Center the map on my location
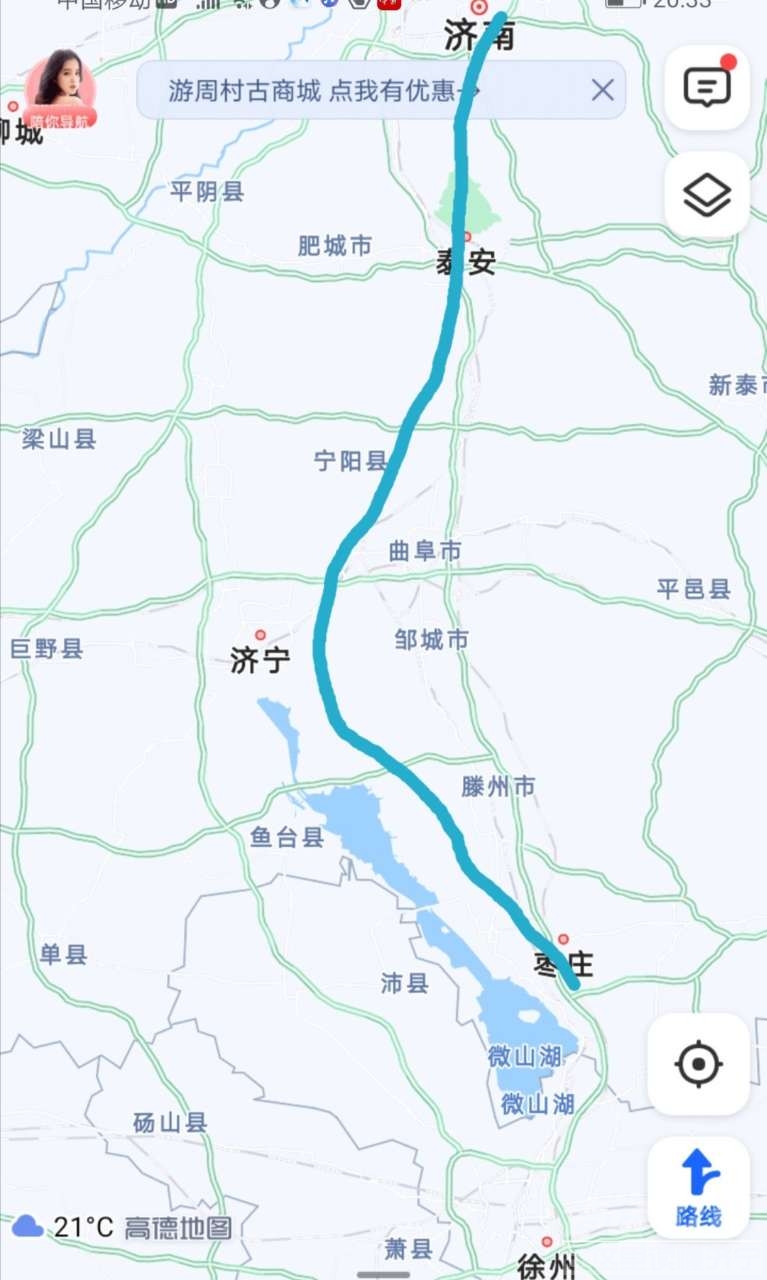Viewport: 767px width, 1280px height. pyautogui.click(x=698, y=1064)
